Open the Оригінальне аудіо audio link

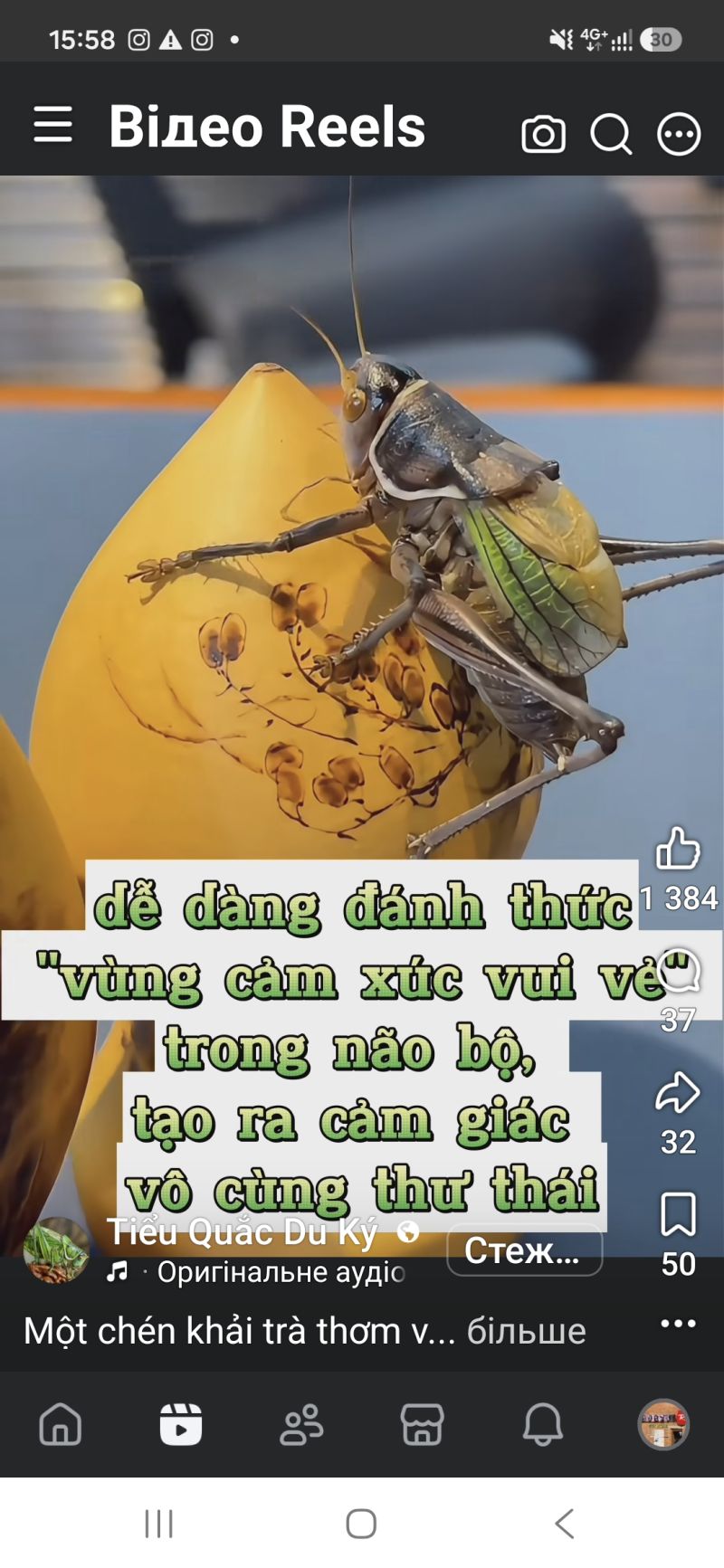pos(281,1272)
